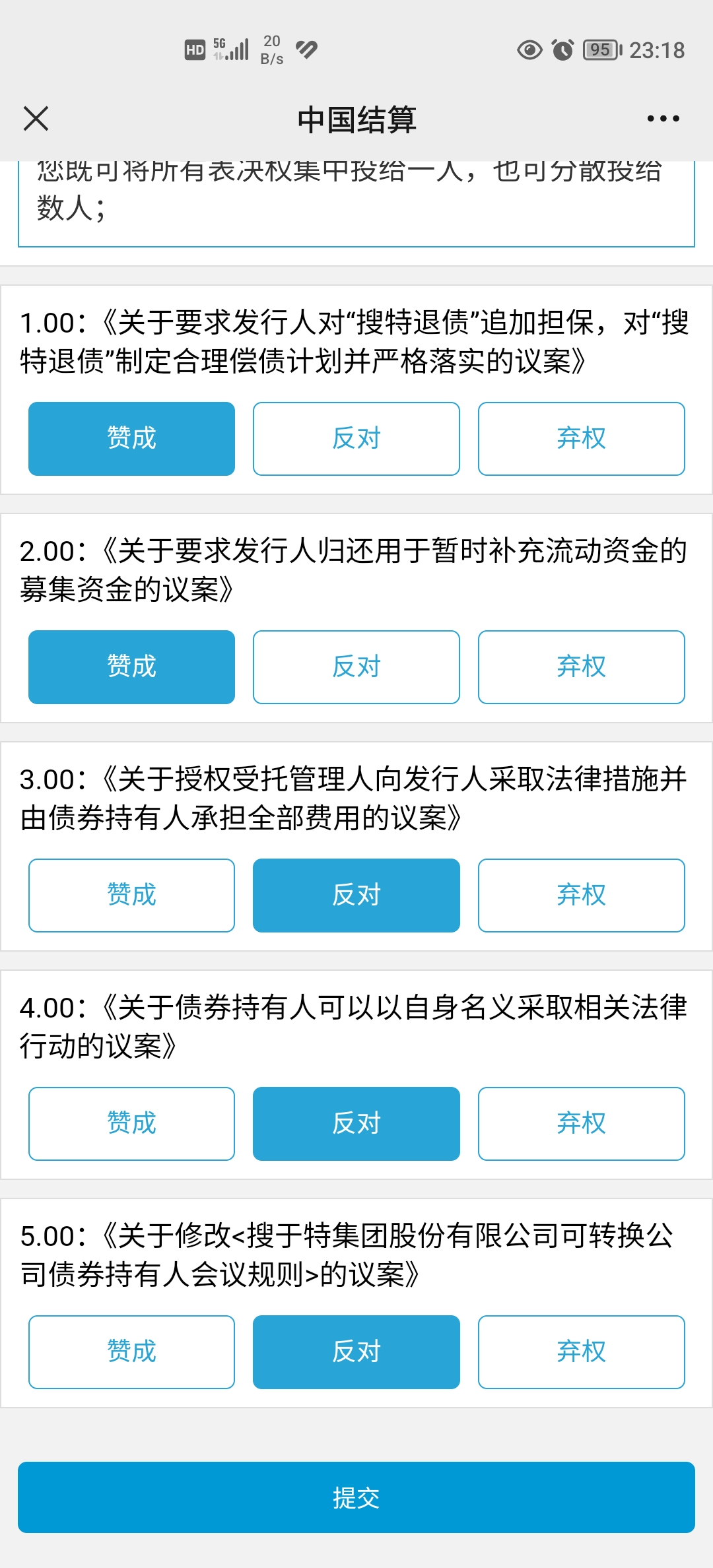
Task: Mark 弃权 on proposal 2.00
Action: tap(581, 667)
